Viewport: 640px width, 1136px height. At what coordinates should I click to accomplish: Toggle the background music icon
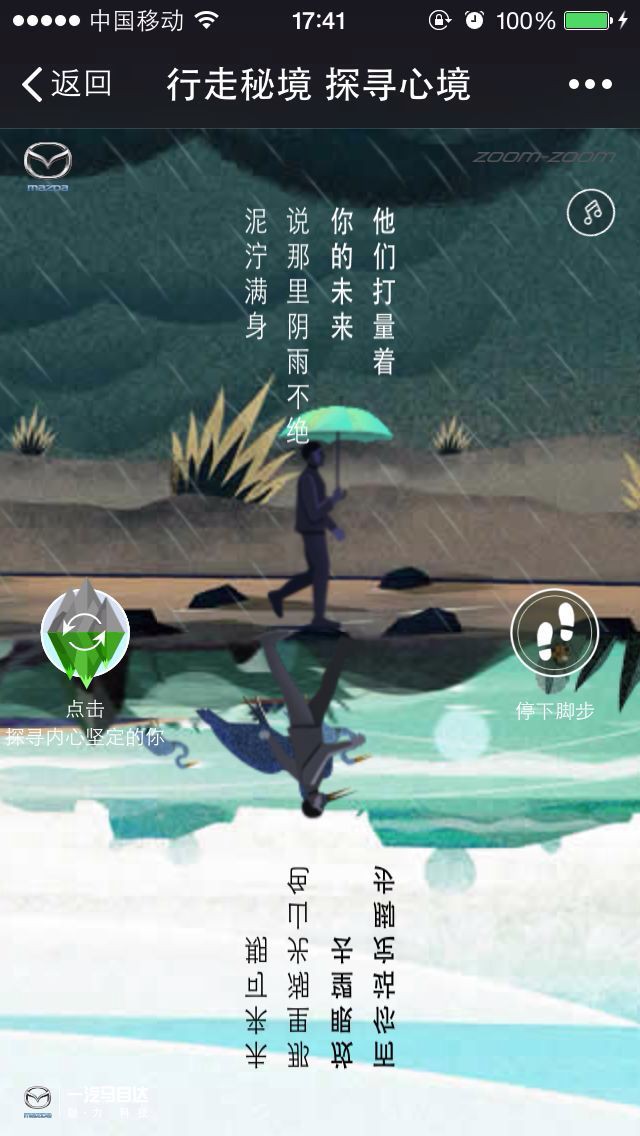(591, 212)
